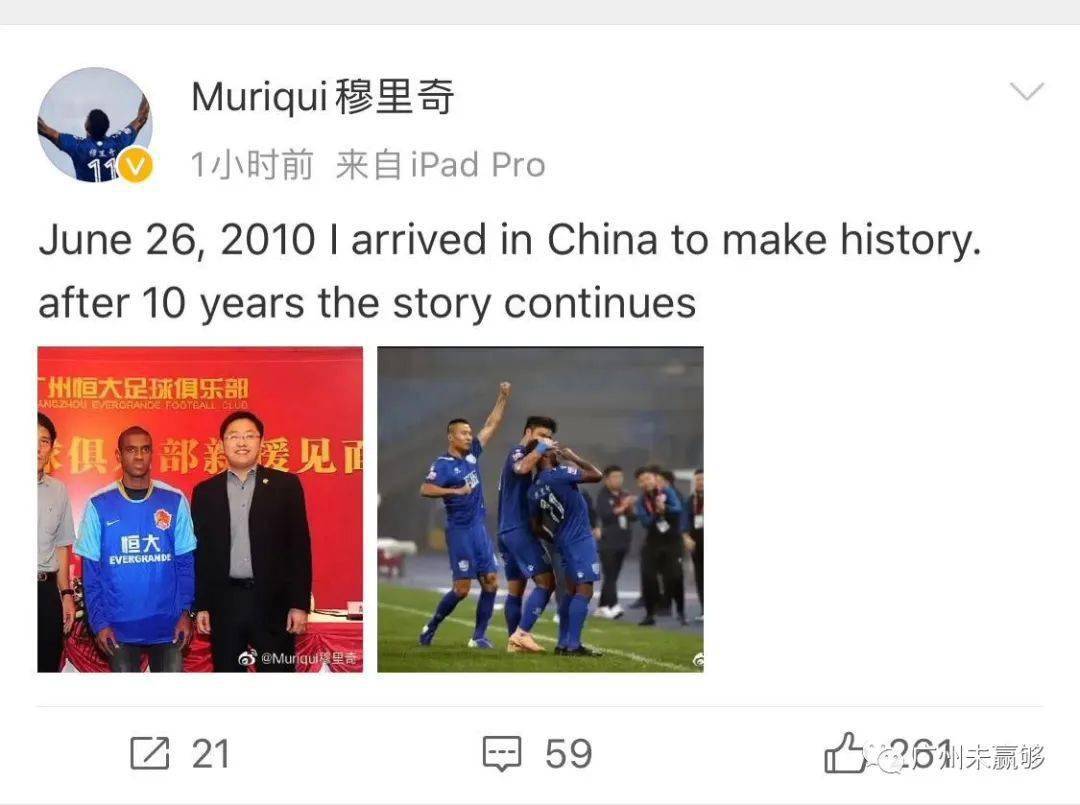The image size is (1080, 805).
Task: Open the Evergrande signing photo
Action: point(200,509)
